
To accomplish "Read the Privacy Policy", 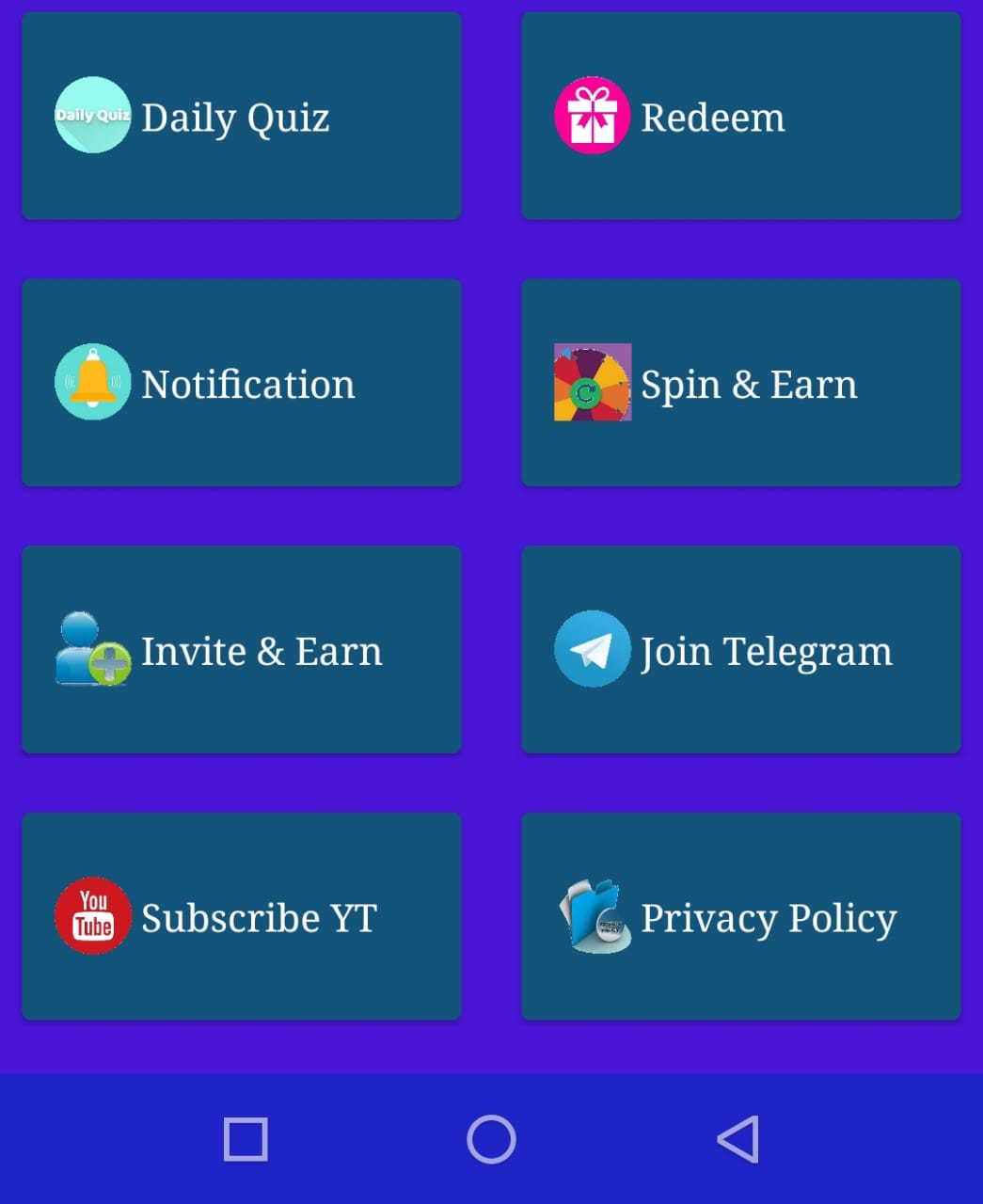I will 741,916.
